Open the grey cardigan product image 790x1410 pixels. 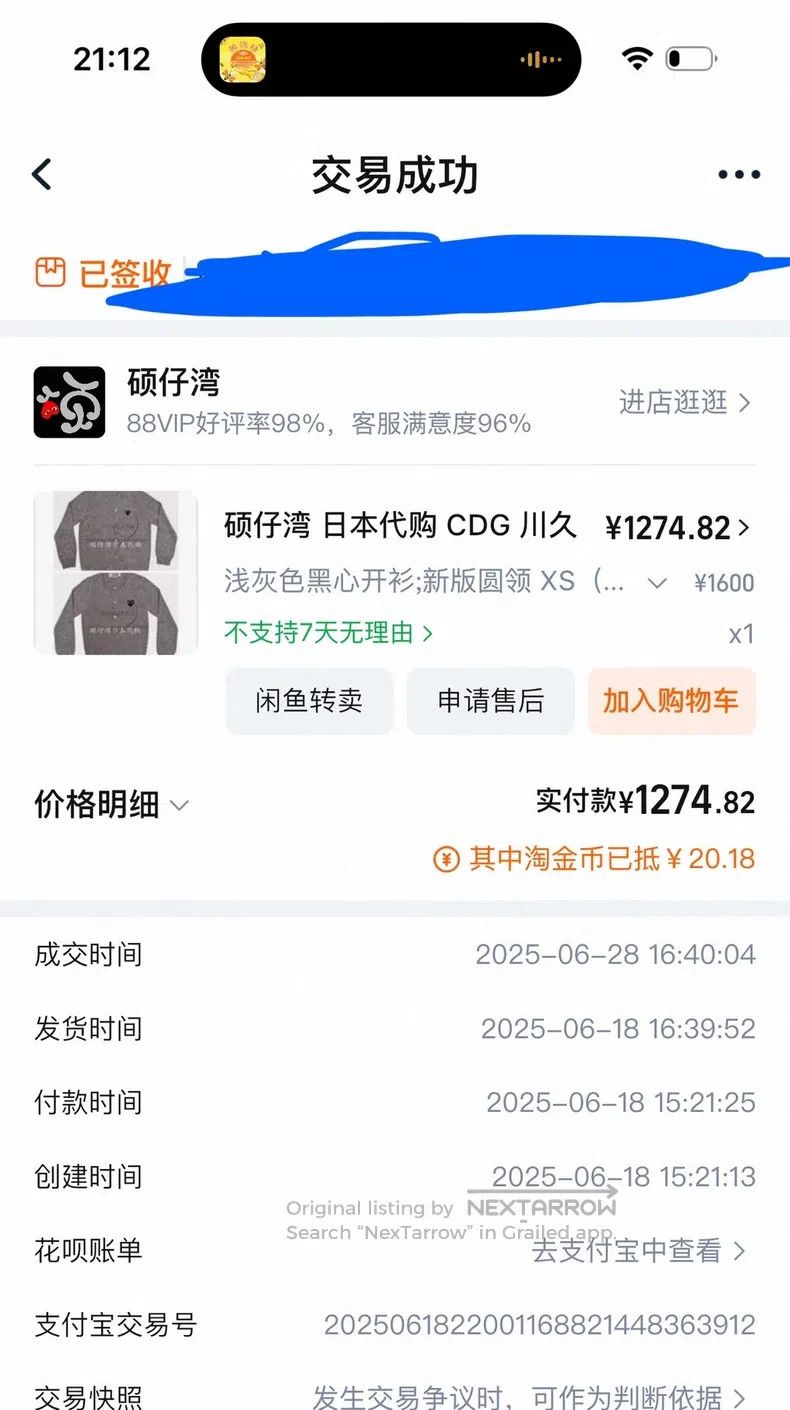click(x=115, y=572)
